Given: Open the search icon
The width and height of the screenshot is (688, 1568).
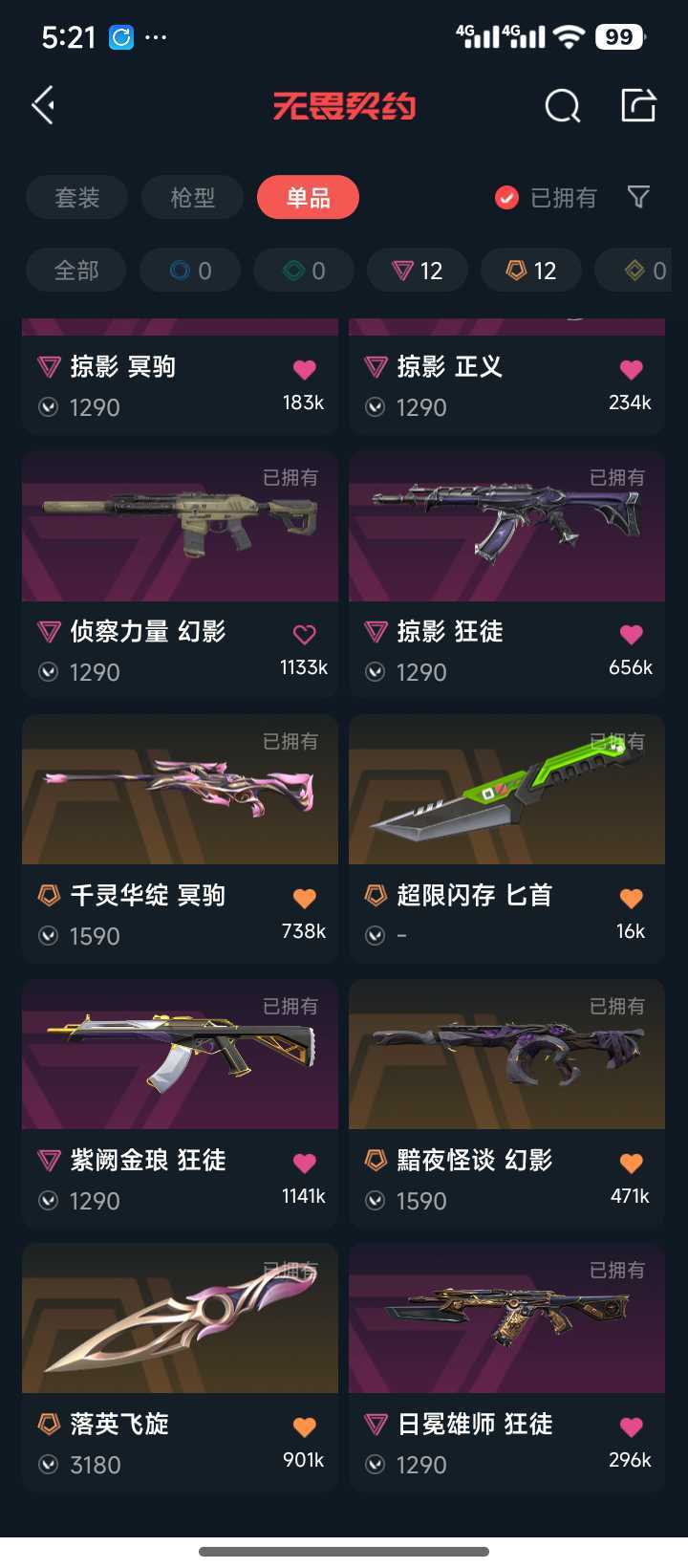Looking at the screenshot, I should click(x=563, y=106).
